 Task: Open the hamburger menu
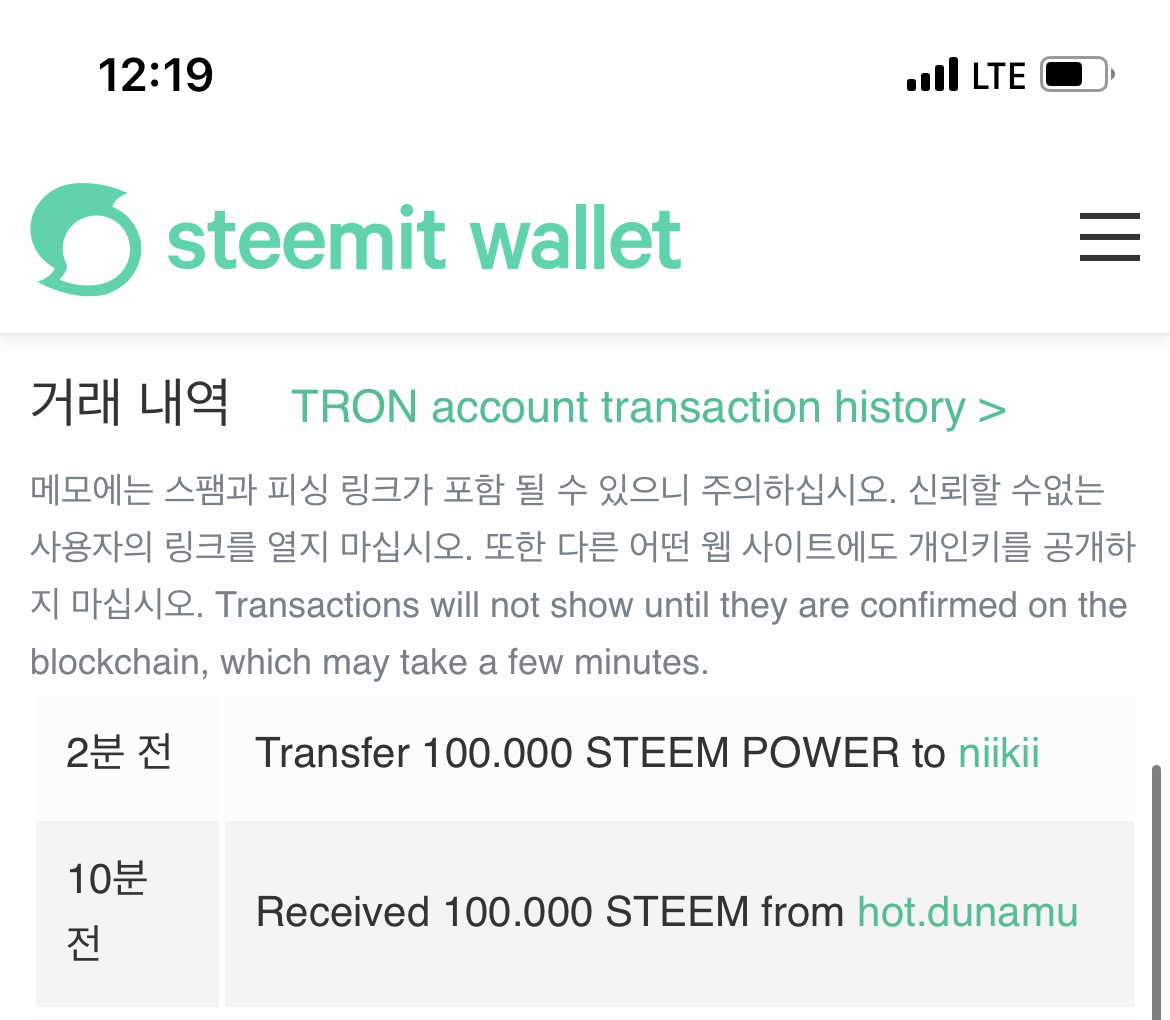click(x=1110, y=237)
